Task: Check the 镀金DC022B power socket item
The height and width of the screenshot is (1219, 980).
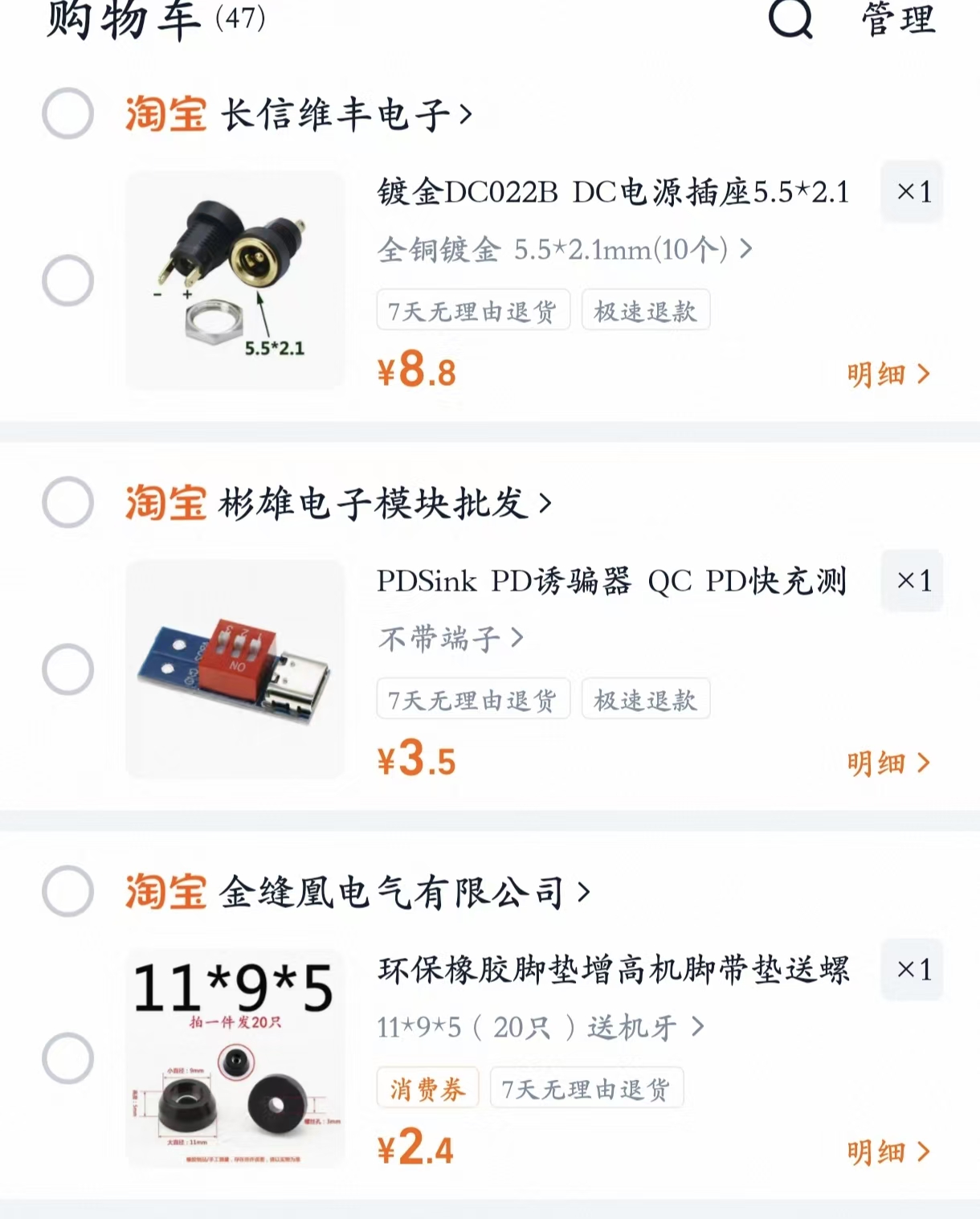Action: 68,280
